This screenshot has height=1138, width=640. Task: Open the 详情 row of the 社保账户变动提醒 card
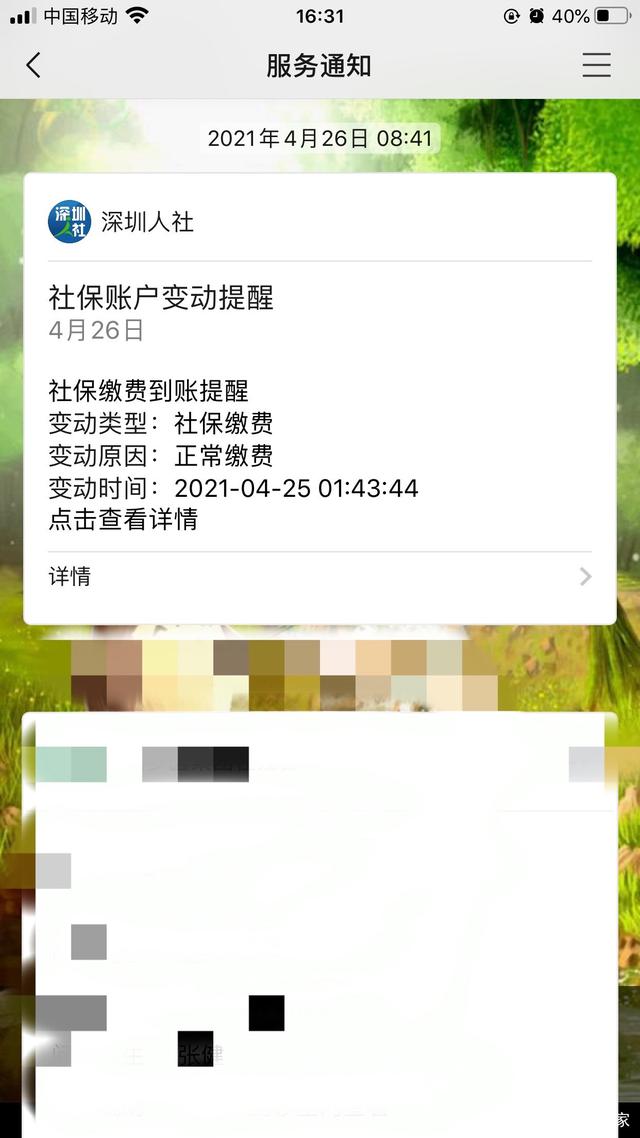tap(319, 577)
